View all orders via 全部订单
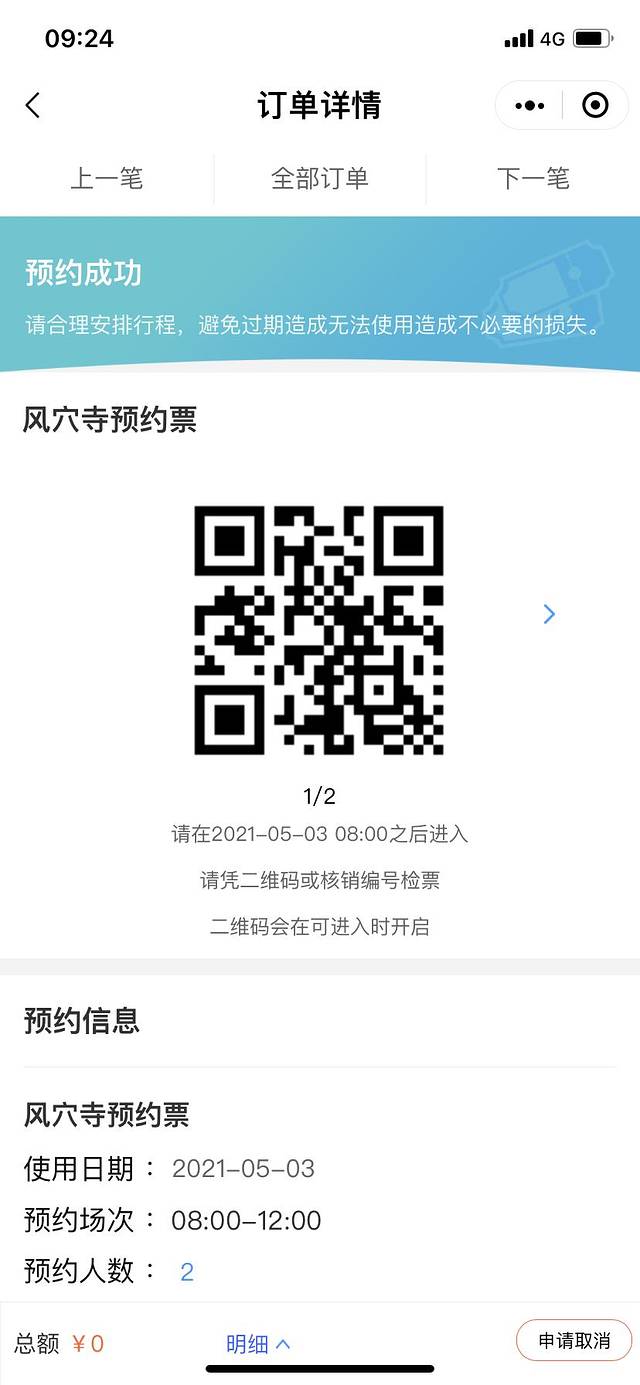Image resolution: width=640 pixels, height=1385 pixels. (x=320, y=179)
